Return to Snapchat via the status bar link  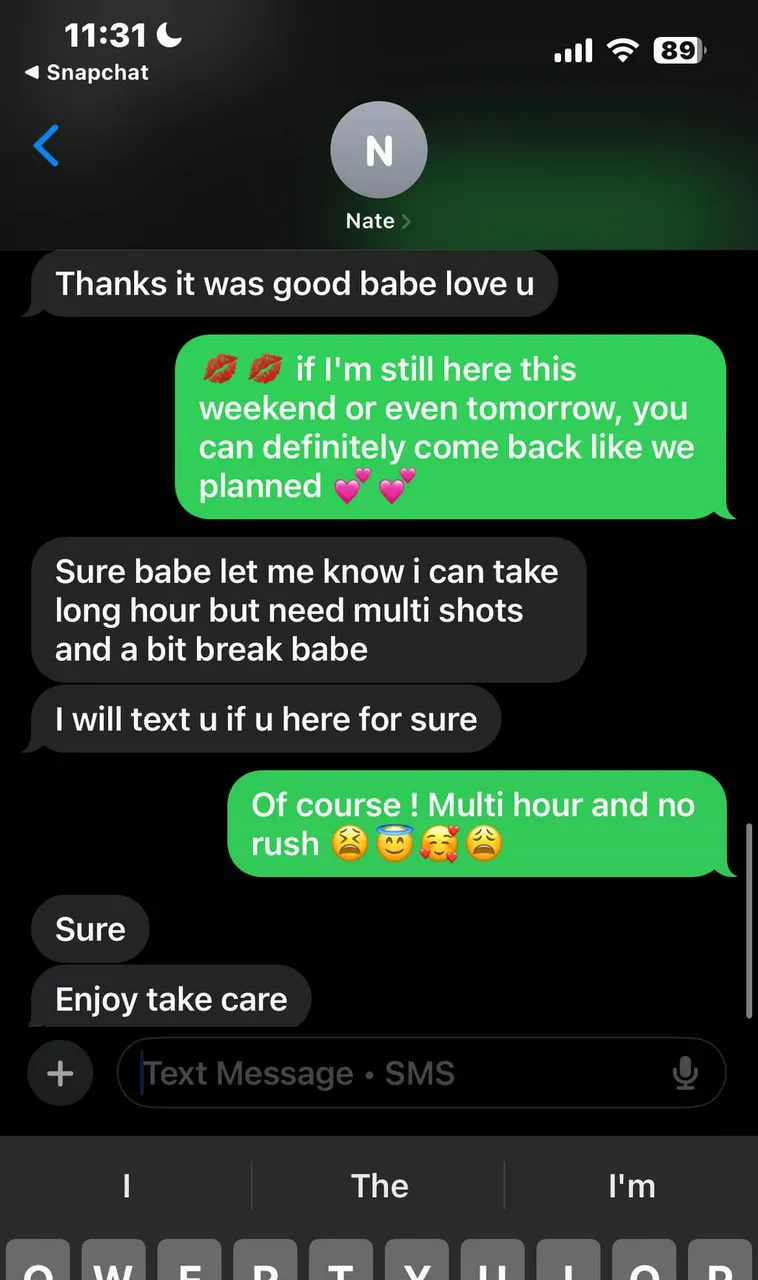click(x=87, y=73)
